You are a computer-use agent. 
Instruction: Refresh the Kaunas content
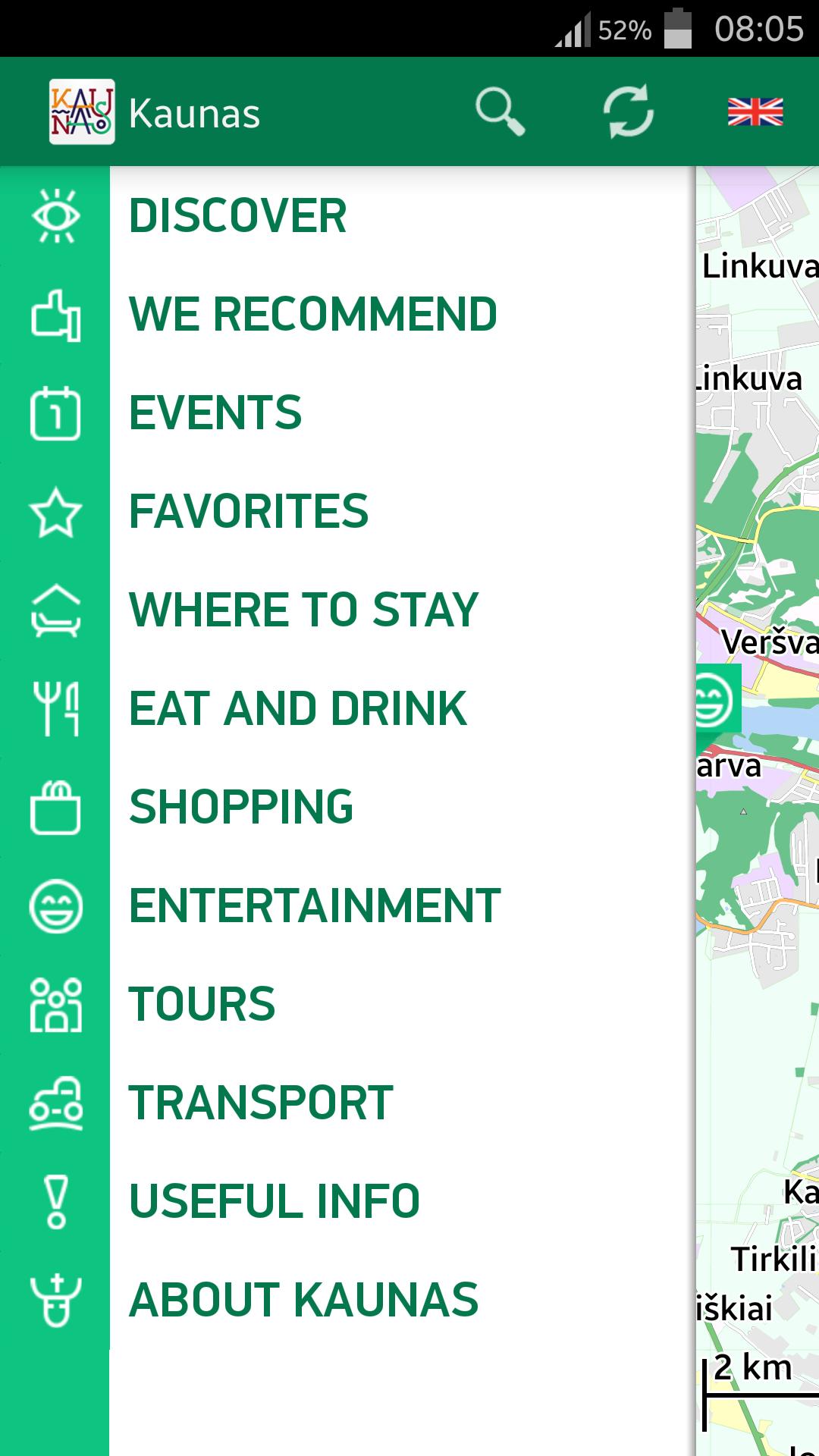pyautogui.click(x=628, y=112)
